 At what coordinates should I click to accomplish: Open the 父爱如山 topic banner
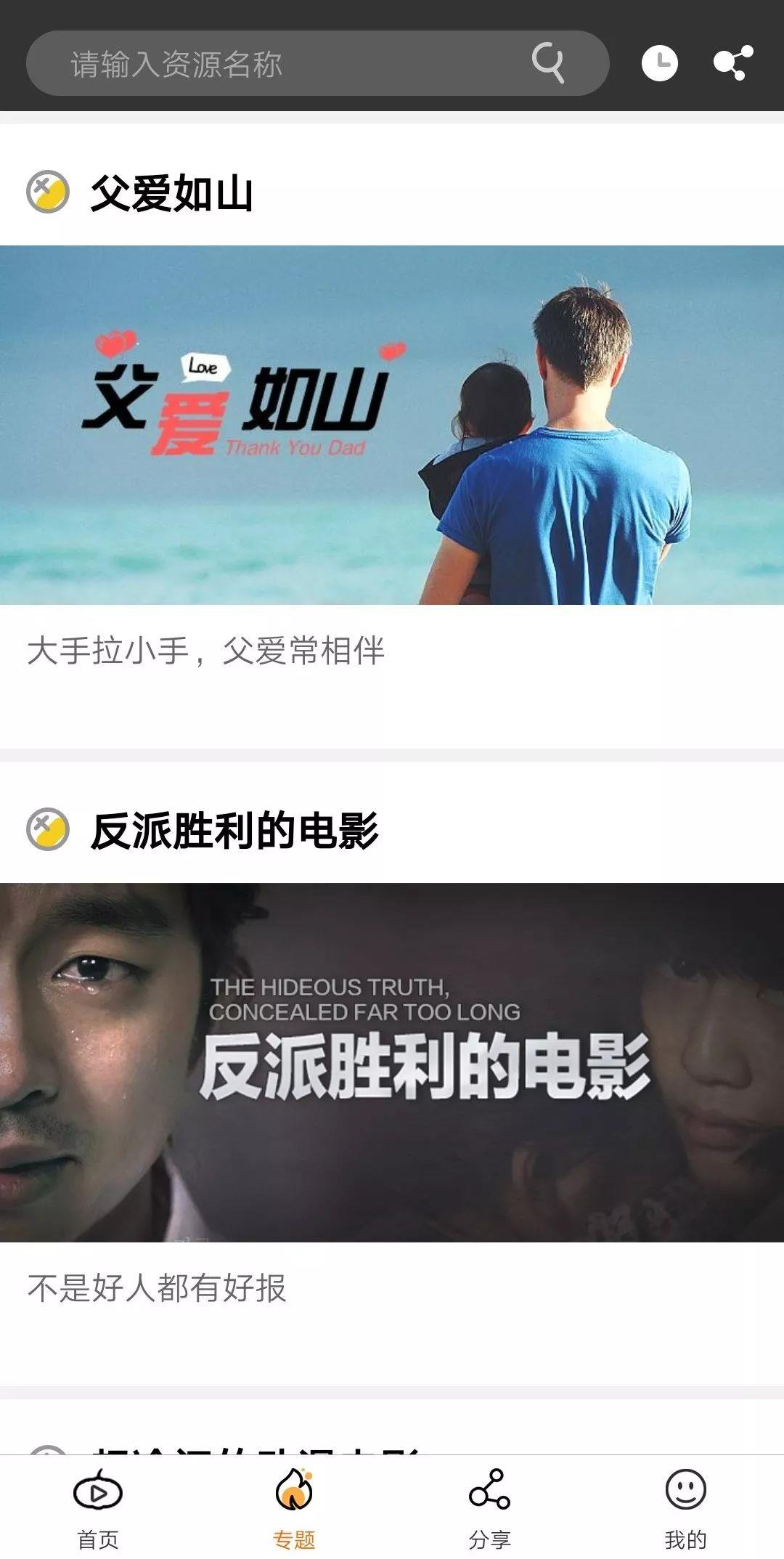(392, 425)
